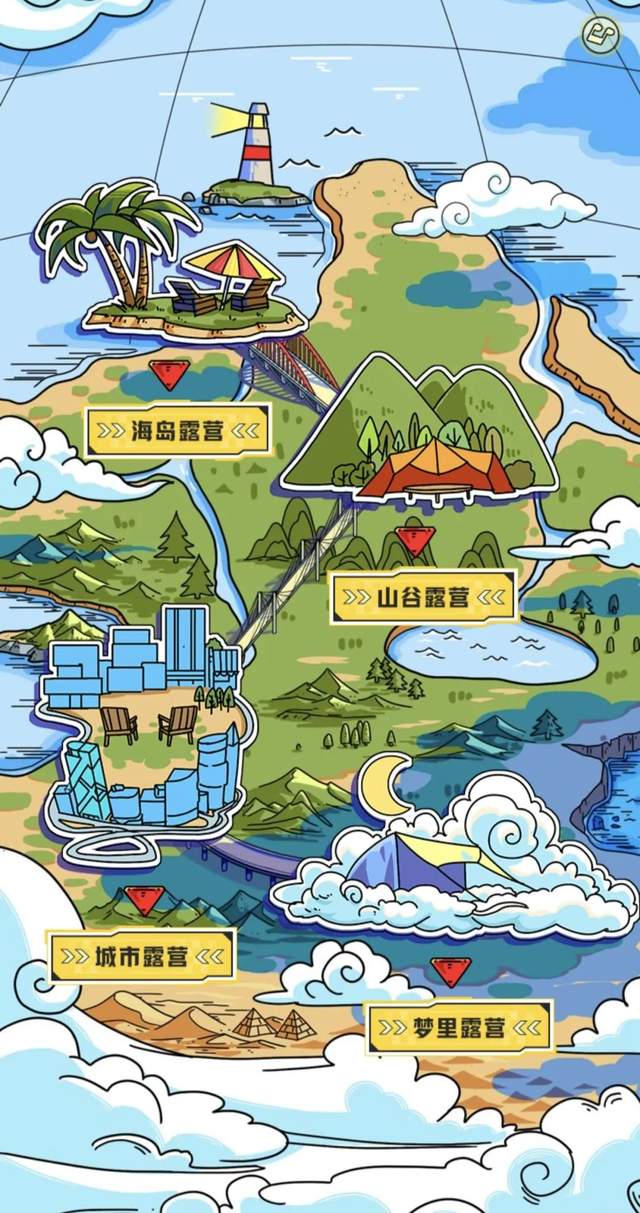Open the 山谷露营 camping option
The width and height of the screenshot is (640, 1213).
click(x=424, y=597)
